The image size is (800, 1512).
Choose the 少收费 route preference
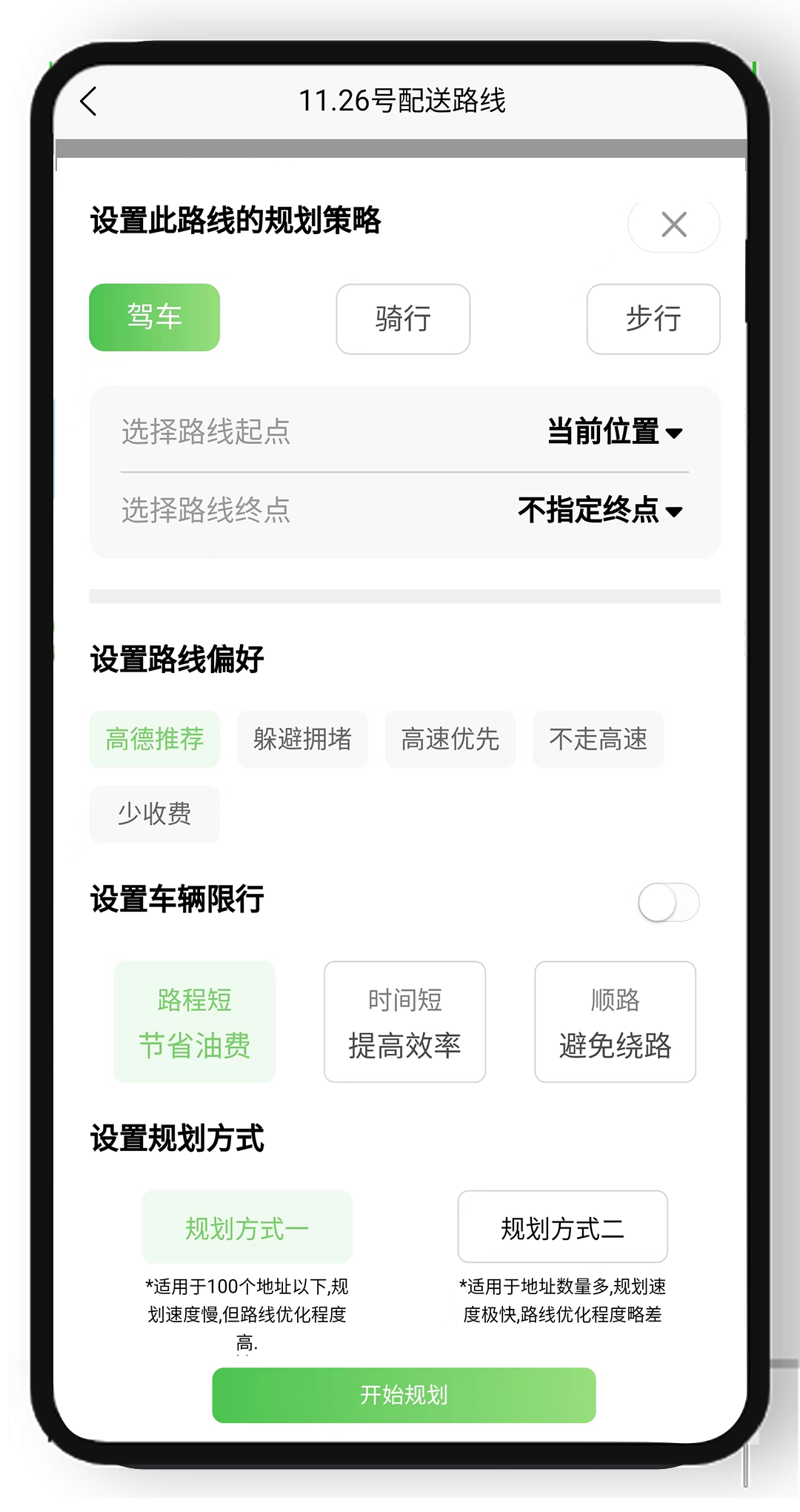click(x=153, y=814)
